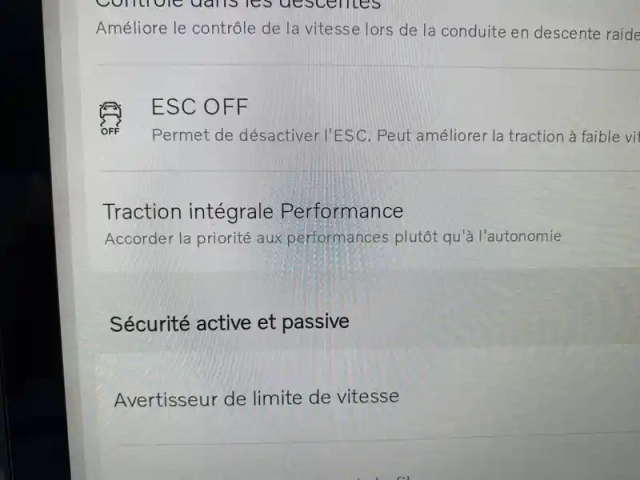Select Traction intégrale Performance option
This screenshot has width=640, height=480.
pyautogui.click(x=253, y=212)
